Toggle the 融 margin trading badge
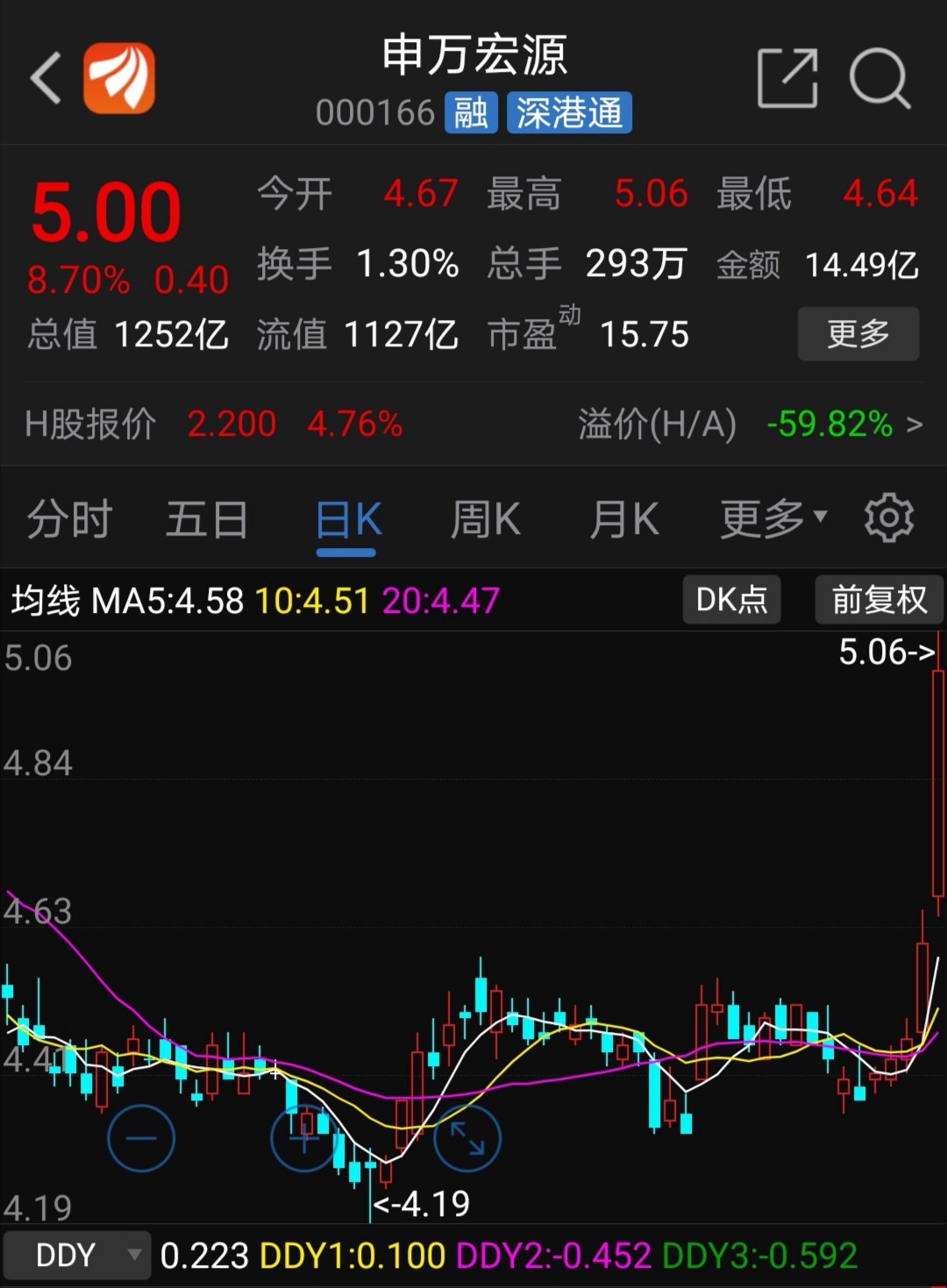The image size is (947, 1288). point(470,112)
